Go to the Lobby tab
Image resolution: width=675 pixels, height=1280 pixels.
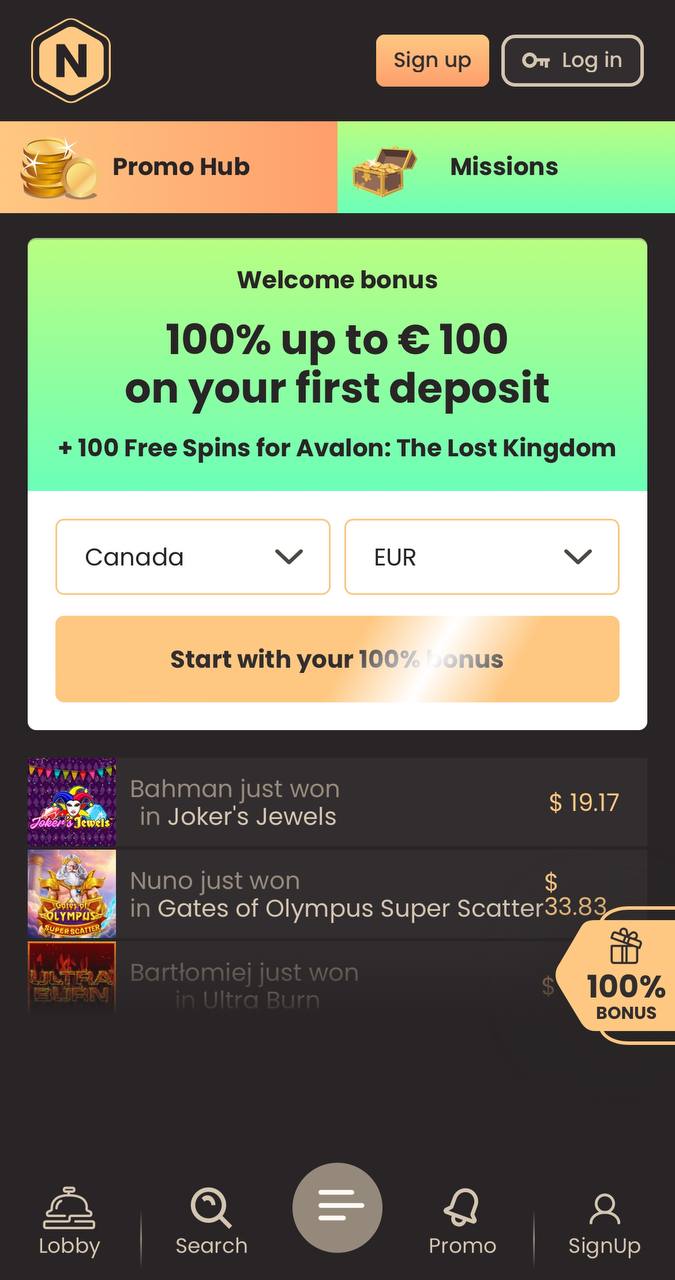tap(69, 1221)
